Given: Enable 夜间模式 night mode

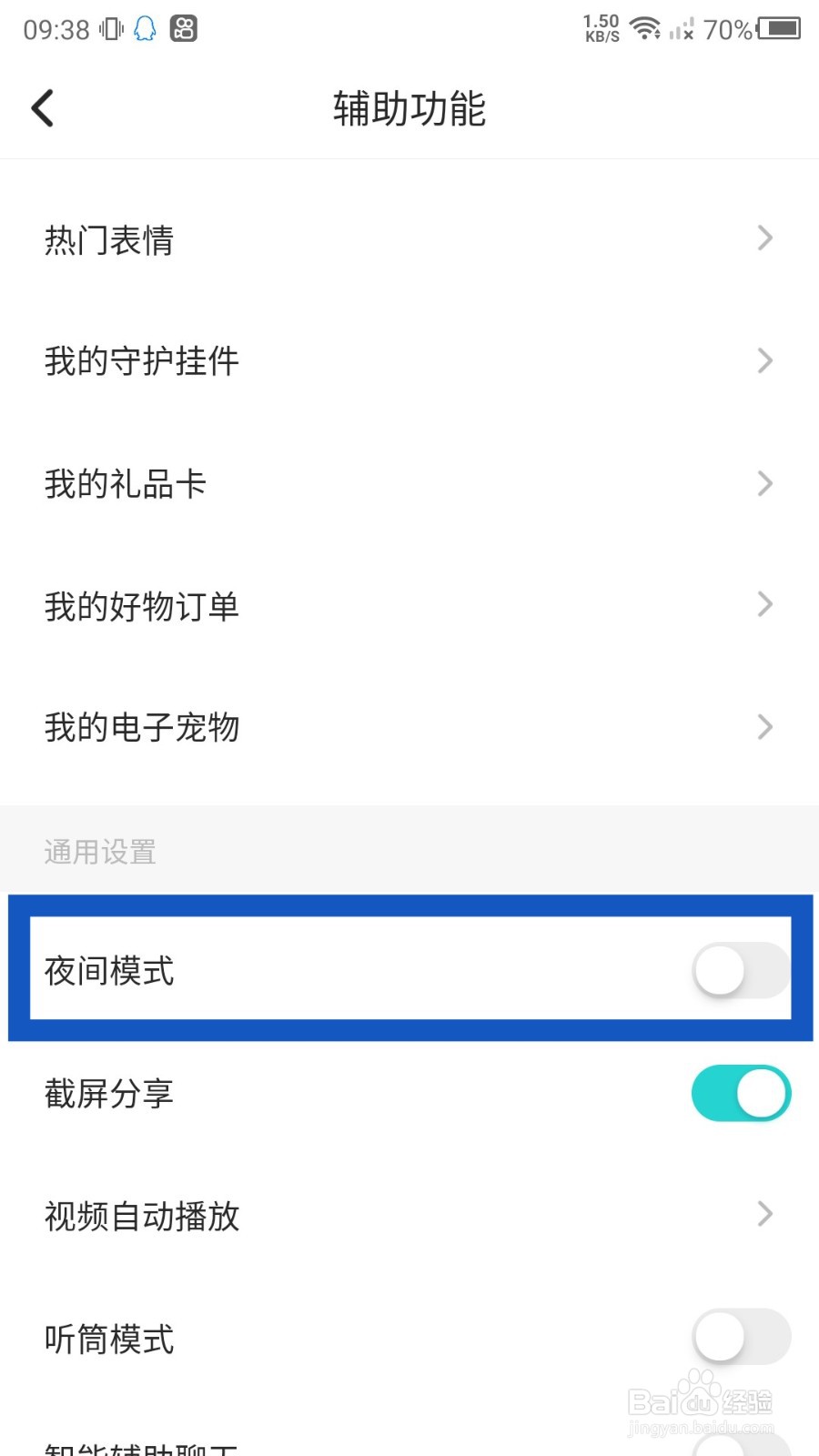Looking at the screenshot, I should (740, 970).
